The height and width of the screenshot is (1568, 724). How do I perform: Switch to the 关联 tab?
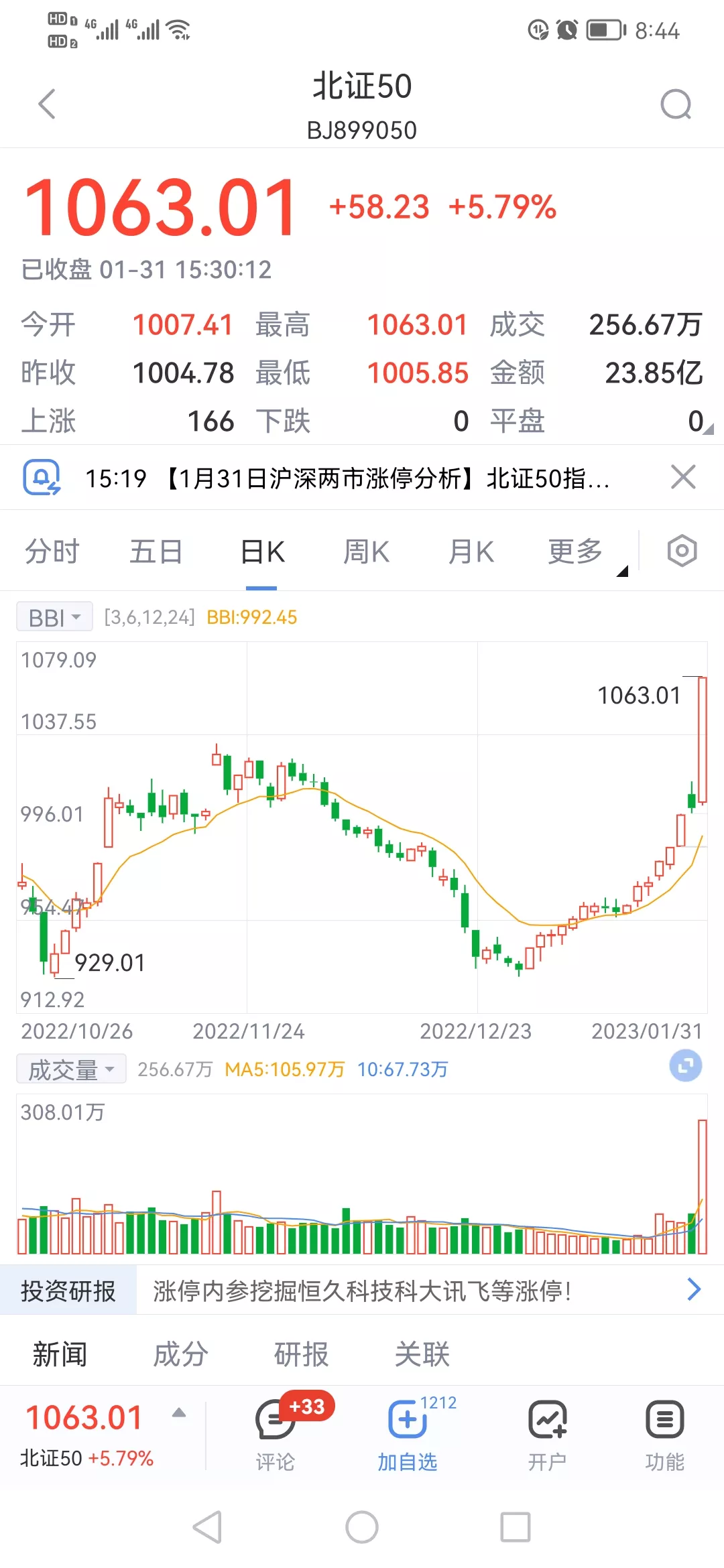(x=422, y=1354)
